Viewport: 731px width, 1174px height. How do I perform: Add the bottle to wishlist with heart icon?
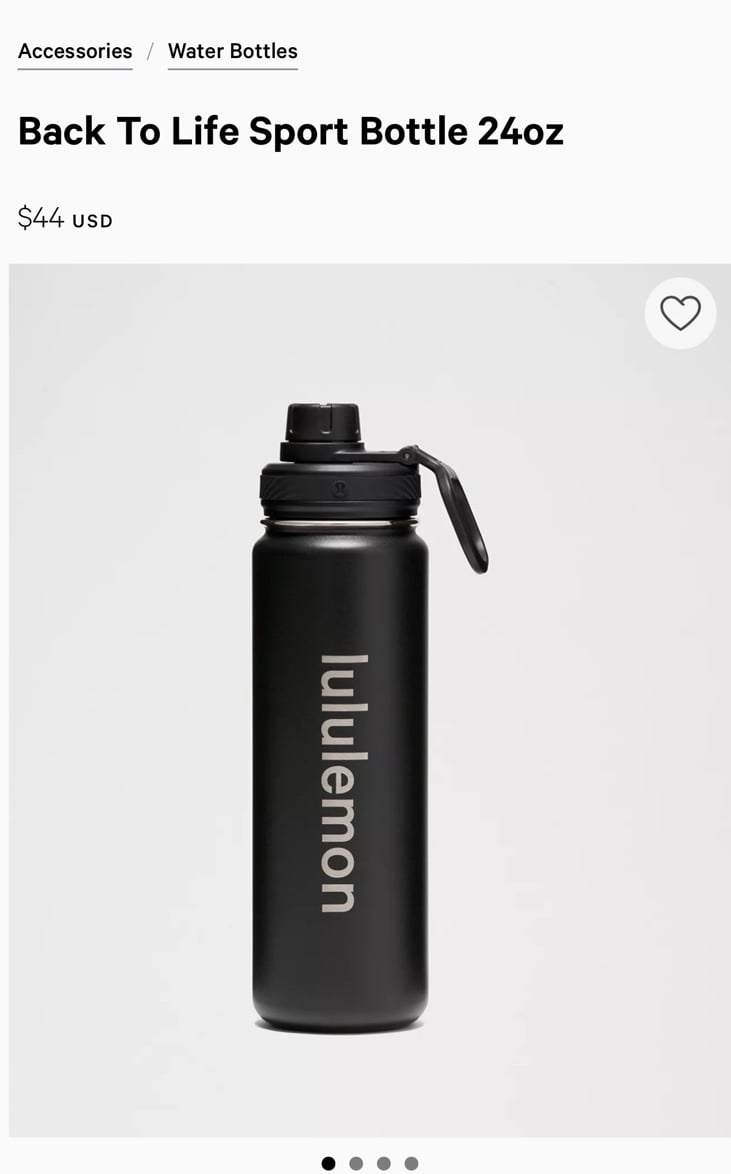[x=680, y=313]
